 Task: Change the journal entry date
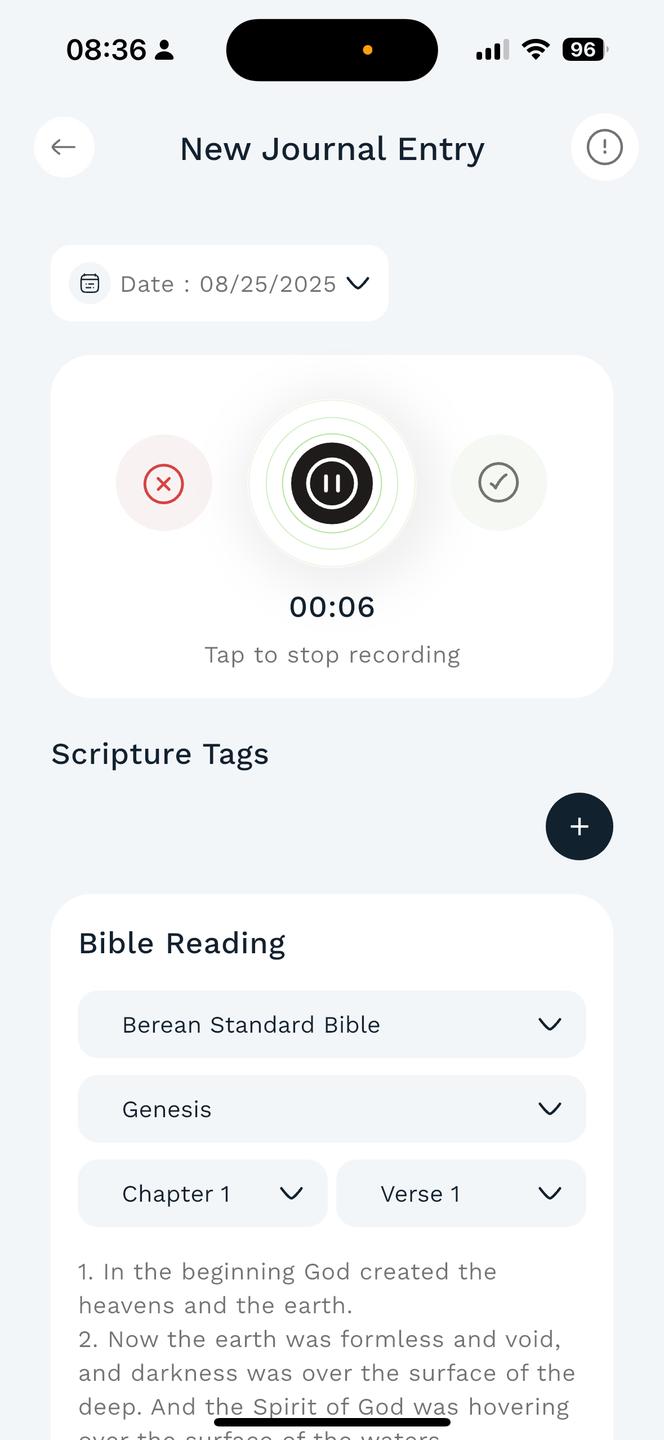(220, 284)
